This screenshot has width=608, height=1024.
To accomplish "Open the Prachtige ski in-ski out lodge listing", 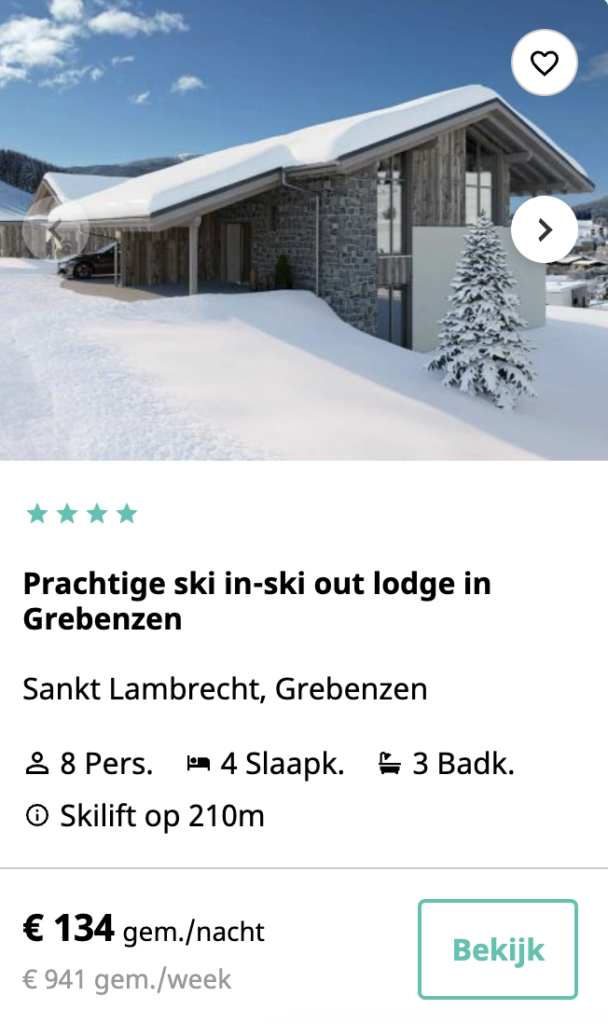I will click(257, 600).
